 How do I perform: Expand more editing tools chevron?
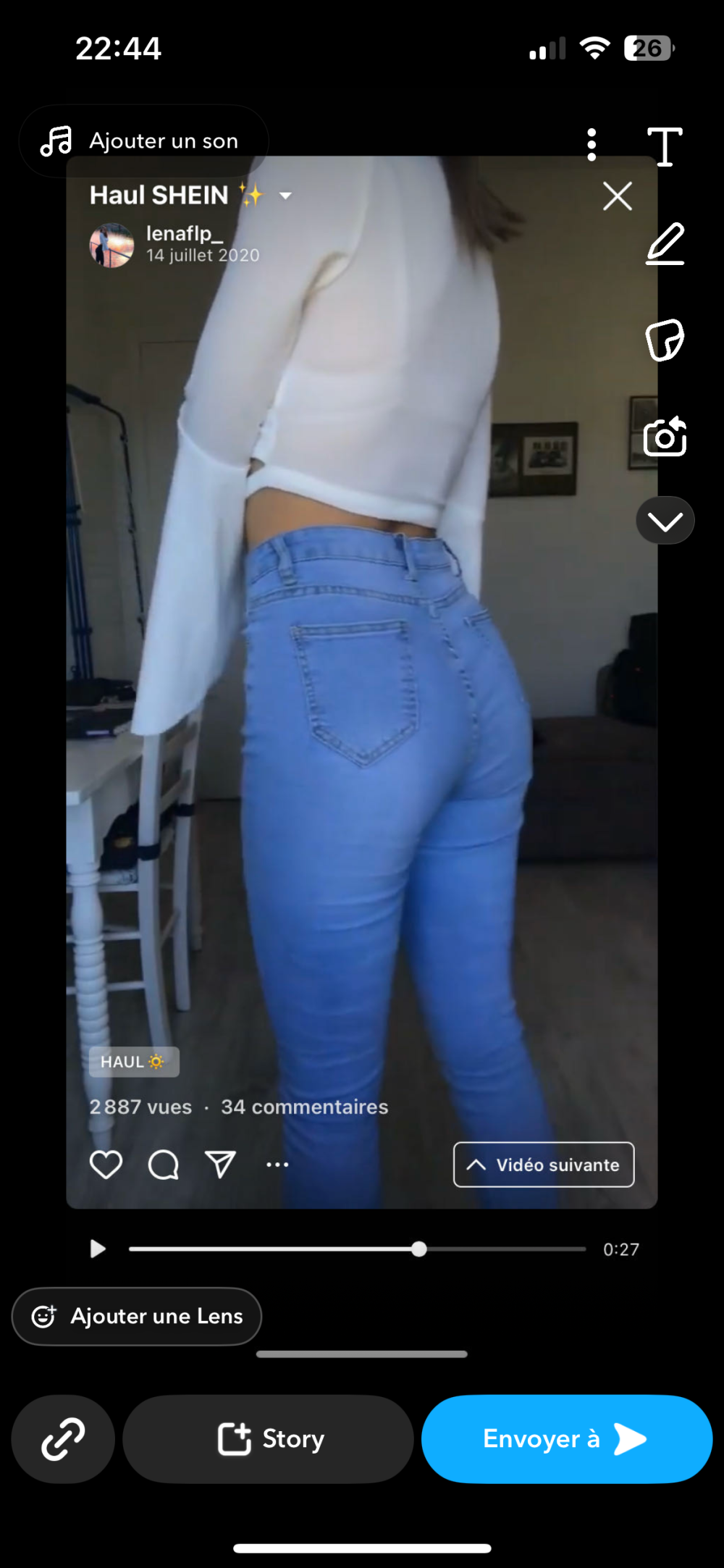click(665, 521)
